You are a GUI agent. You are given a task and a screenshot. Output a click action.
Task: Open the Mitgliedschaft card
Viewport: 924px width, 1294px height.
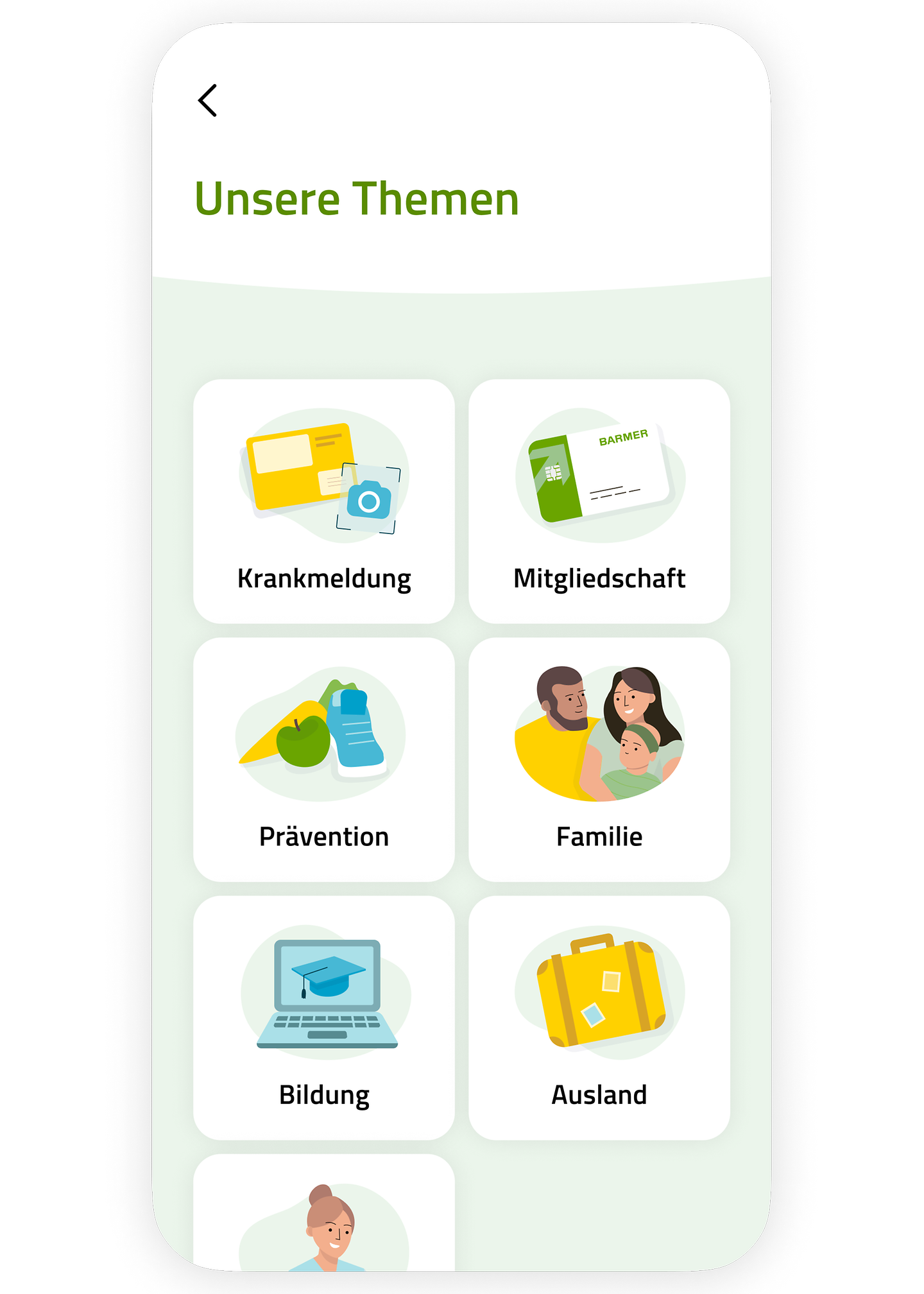pos(599,501)
